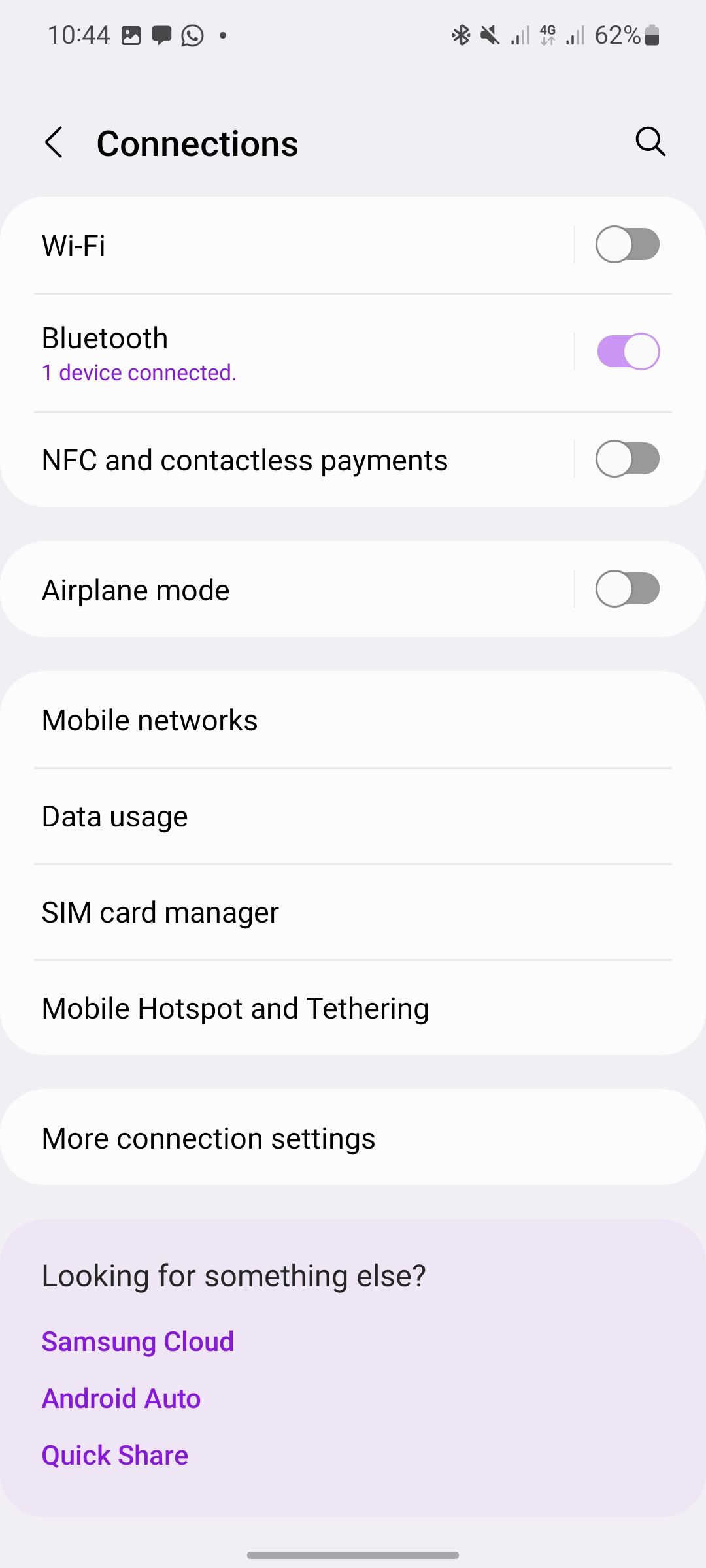Open the settings search icon
The height and width of the screenshot is (1568, 706).
pyautogui.click(x=650, y=142)
